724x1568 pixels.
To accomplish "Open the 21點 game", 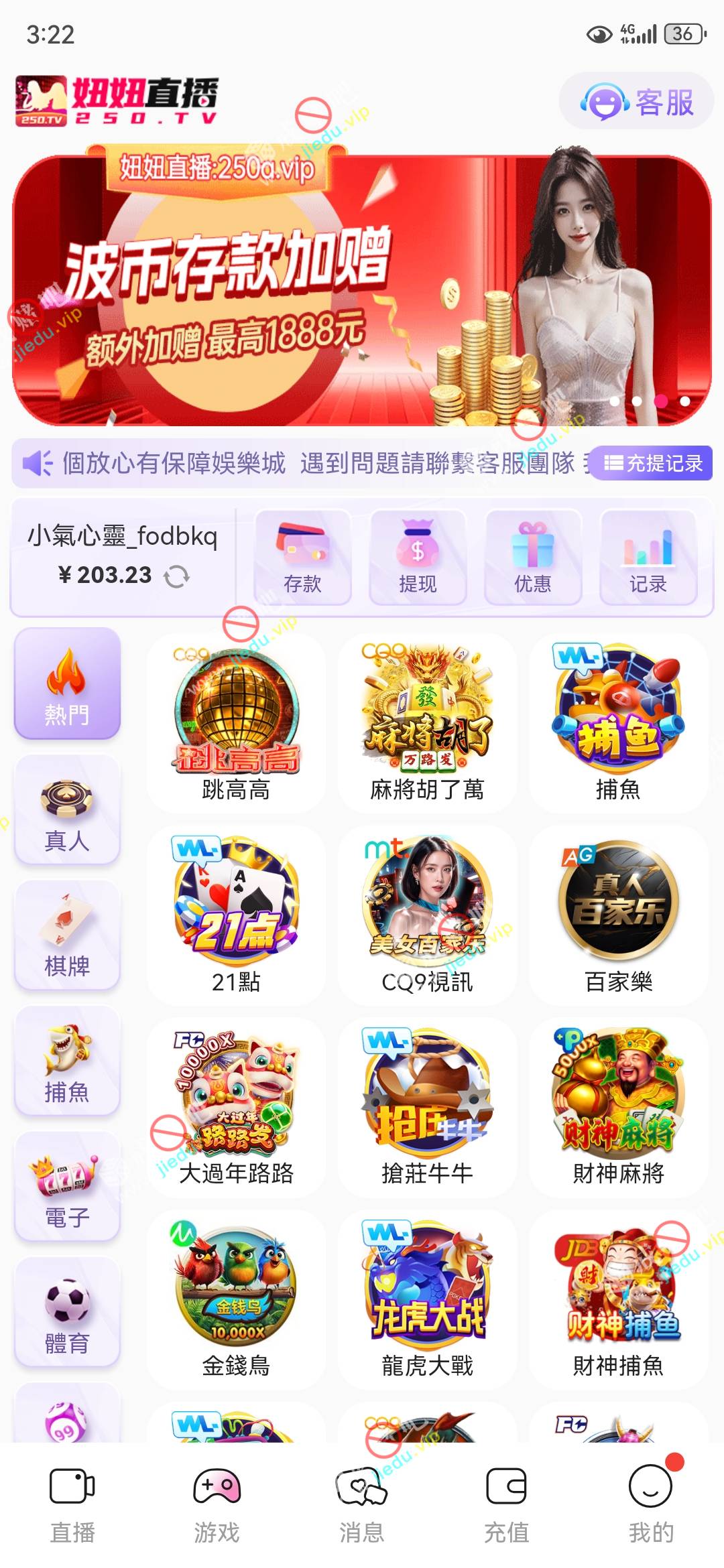I will [236, 914].
